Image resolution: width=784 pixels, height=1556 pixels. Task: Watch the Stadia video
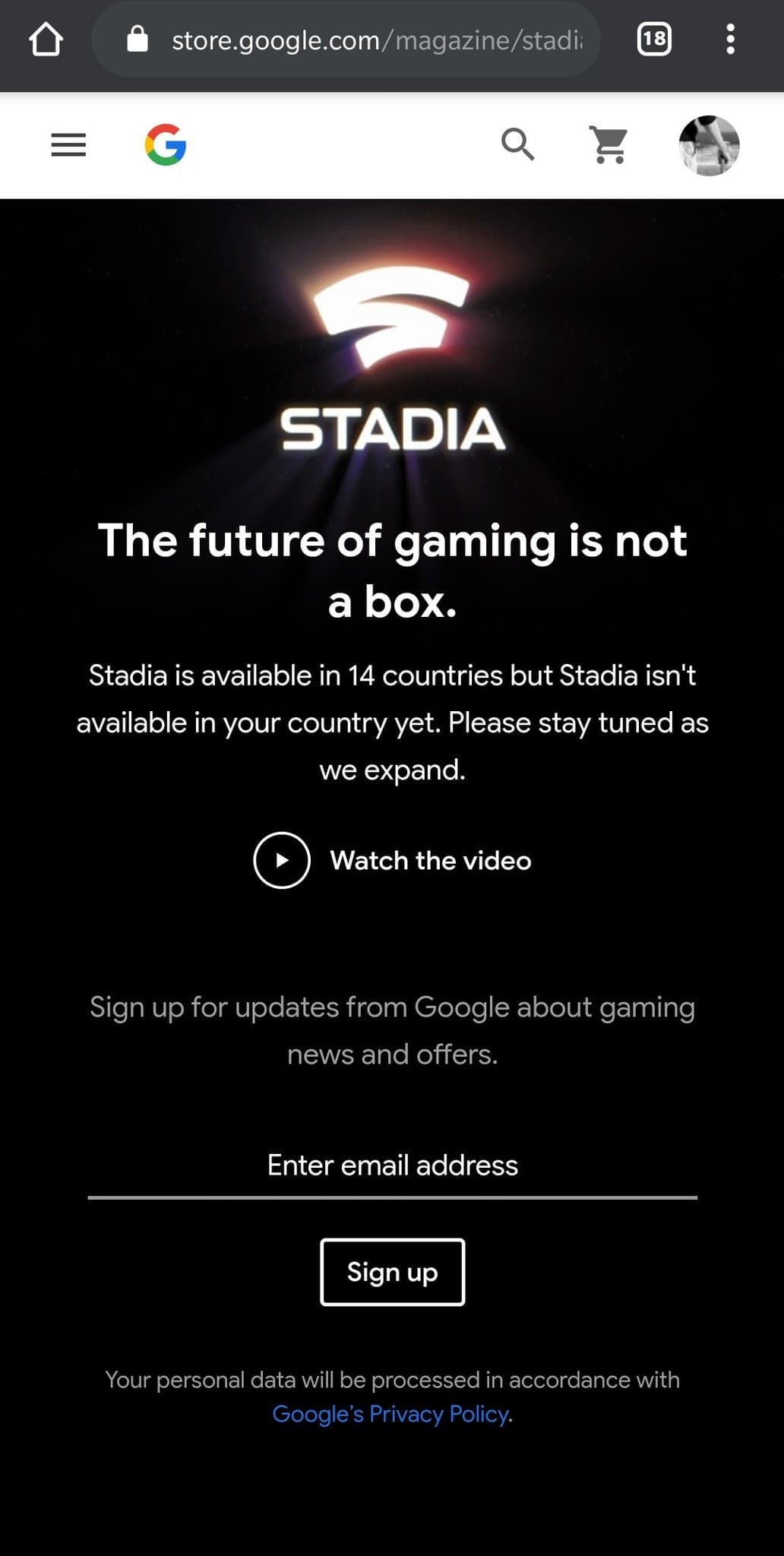pos(393,860)
